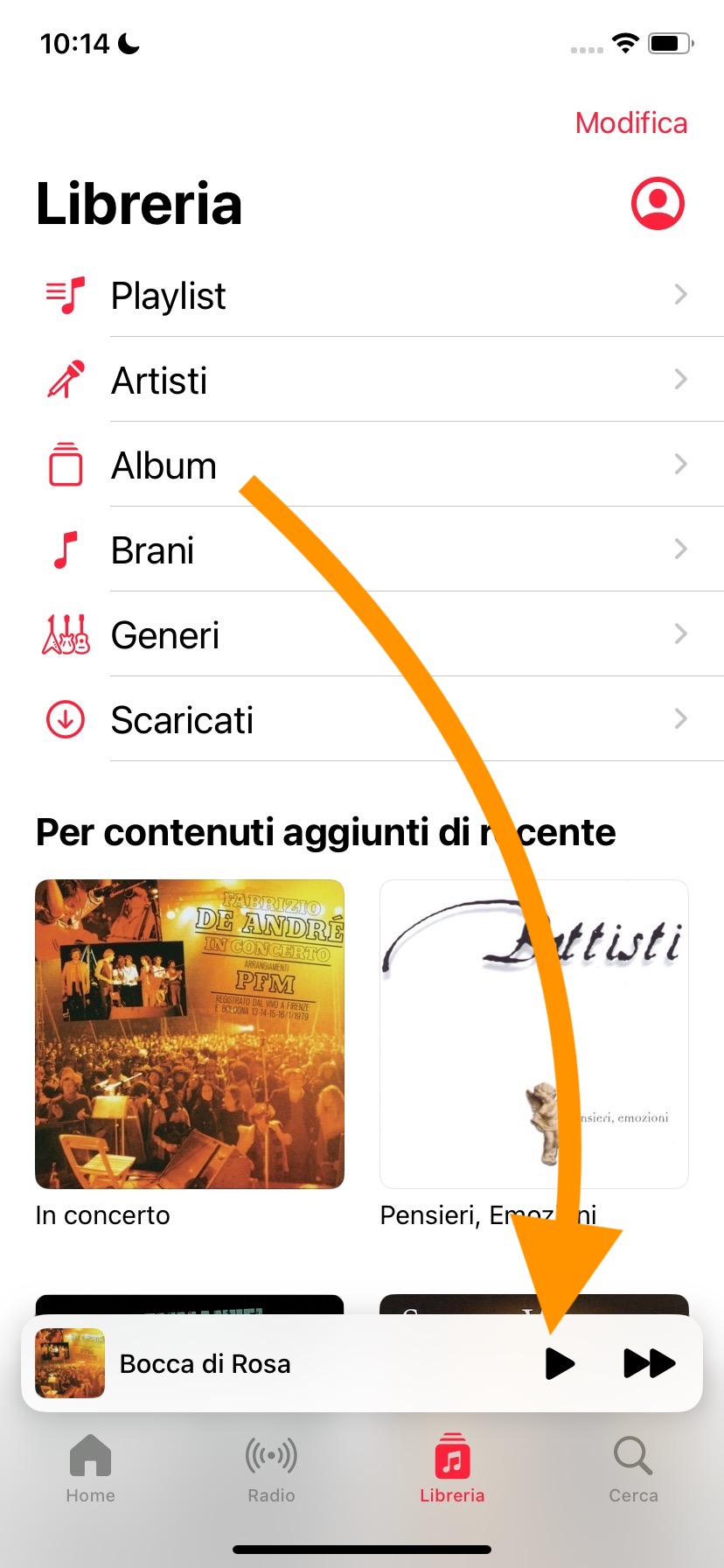The height and width of the screenshot is (1568, 724).
Task: Switch to the Radio tab
Action: click(271, 1468)
